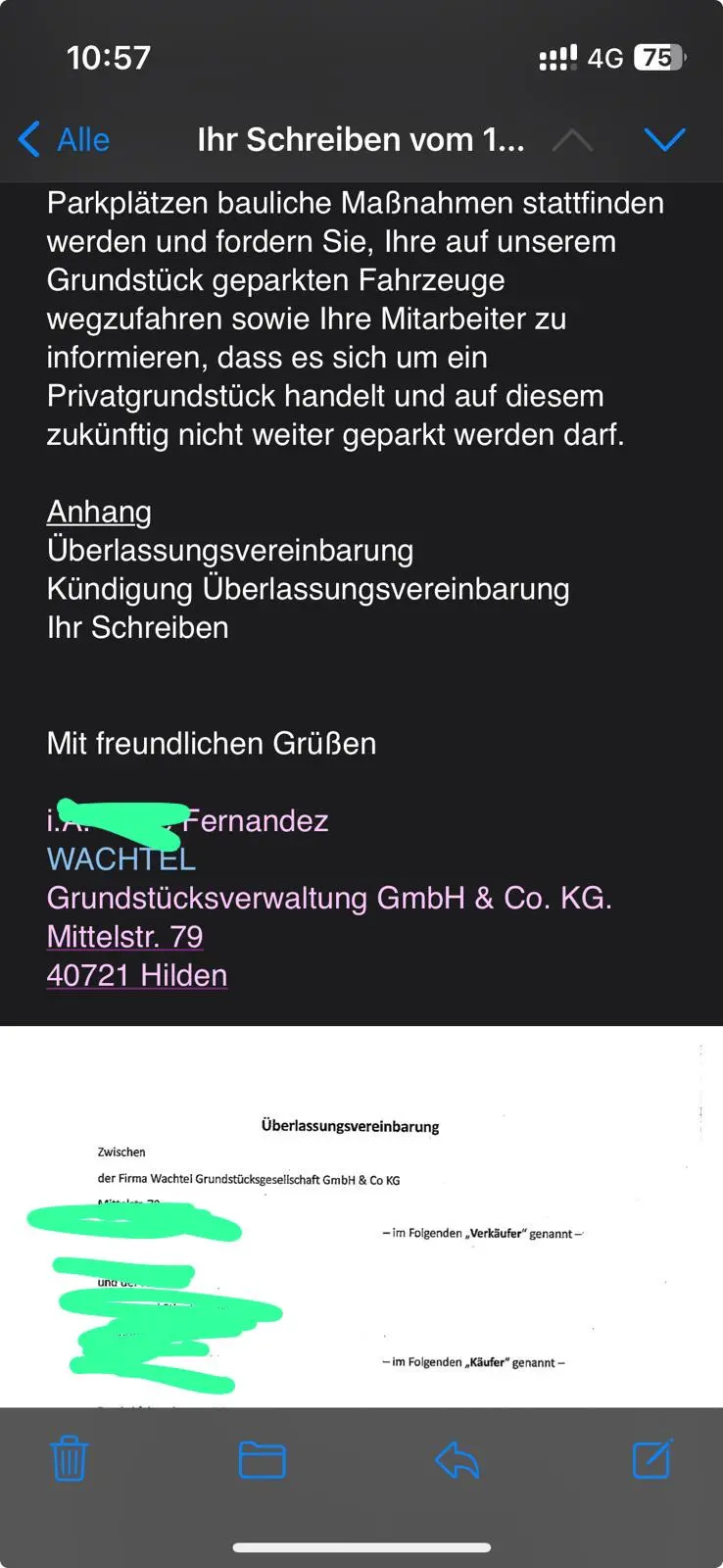723x1568 pixels.
Task: Move this email to a folder
Action: 262,1459
